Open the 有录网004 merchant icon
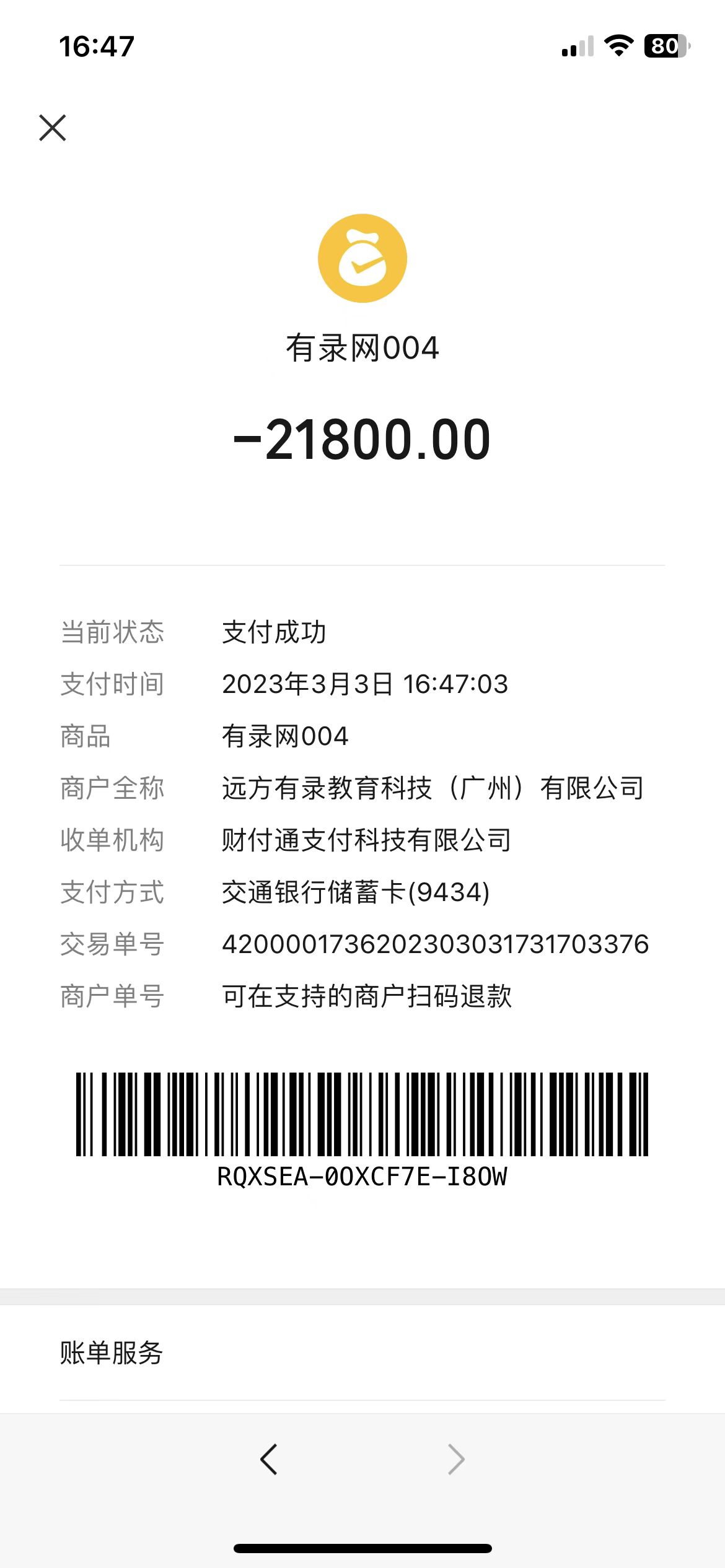The height and width of the screenshot is (1568, 725). pyautogui.click(x=362, y=258)
